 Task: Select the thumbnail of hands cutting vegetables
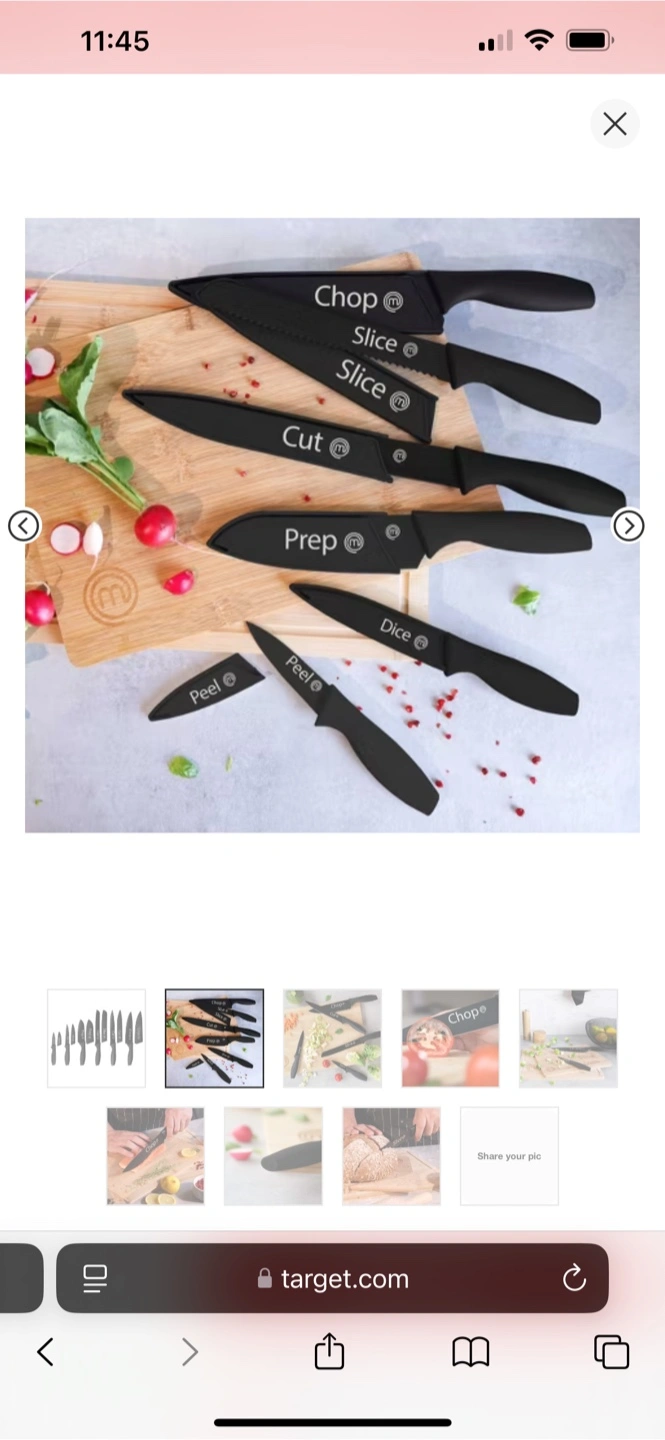pyautogui.click(x=155, y=1156)
